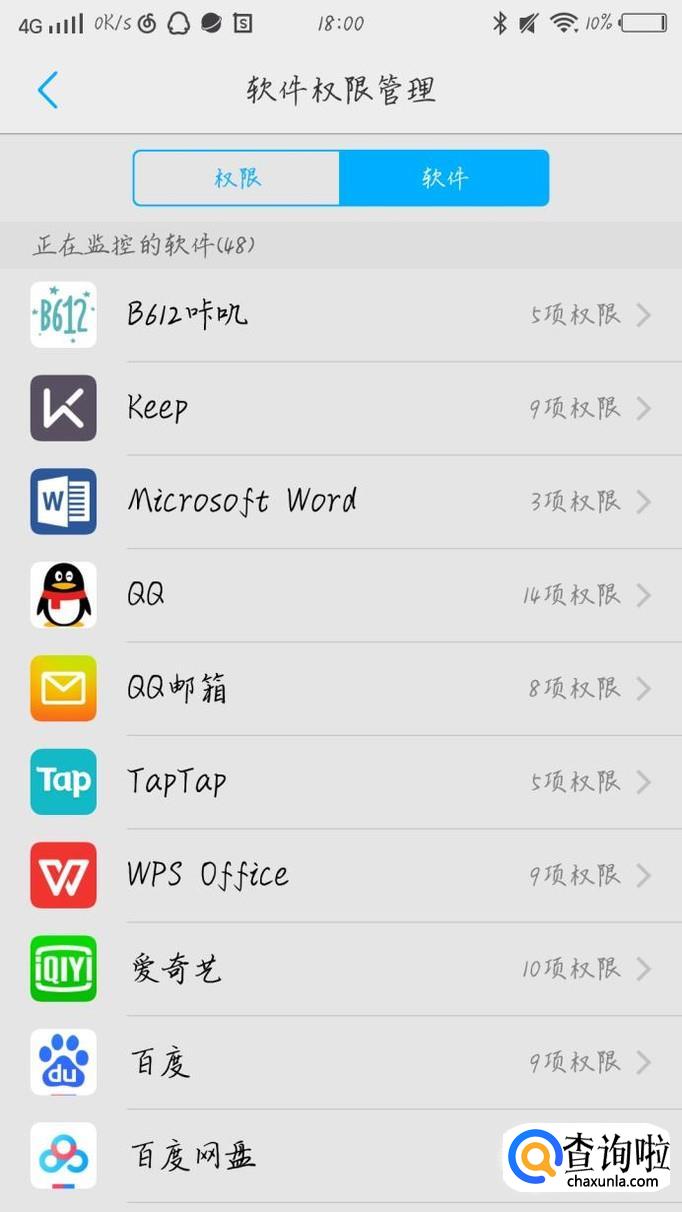Open WPS Office permissions
The width and height of the screenshot is (682, 1212).
click(x=340, y=875)
